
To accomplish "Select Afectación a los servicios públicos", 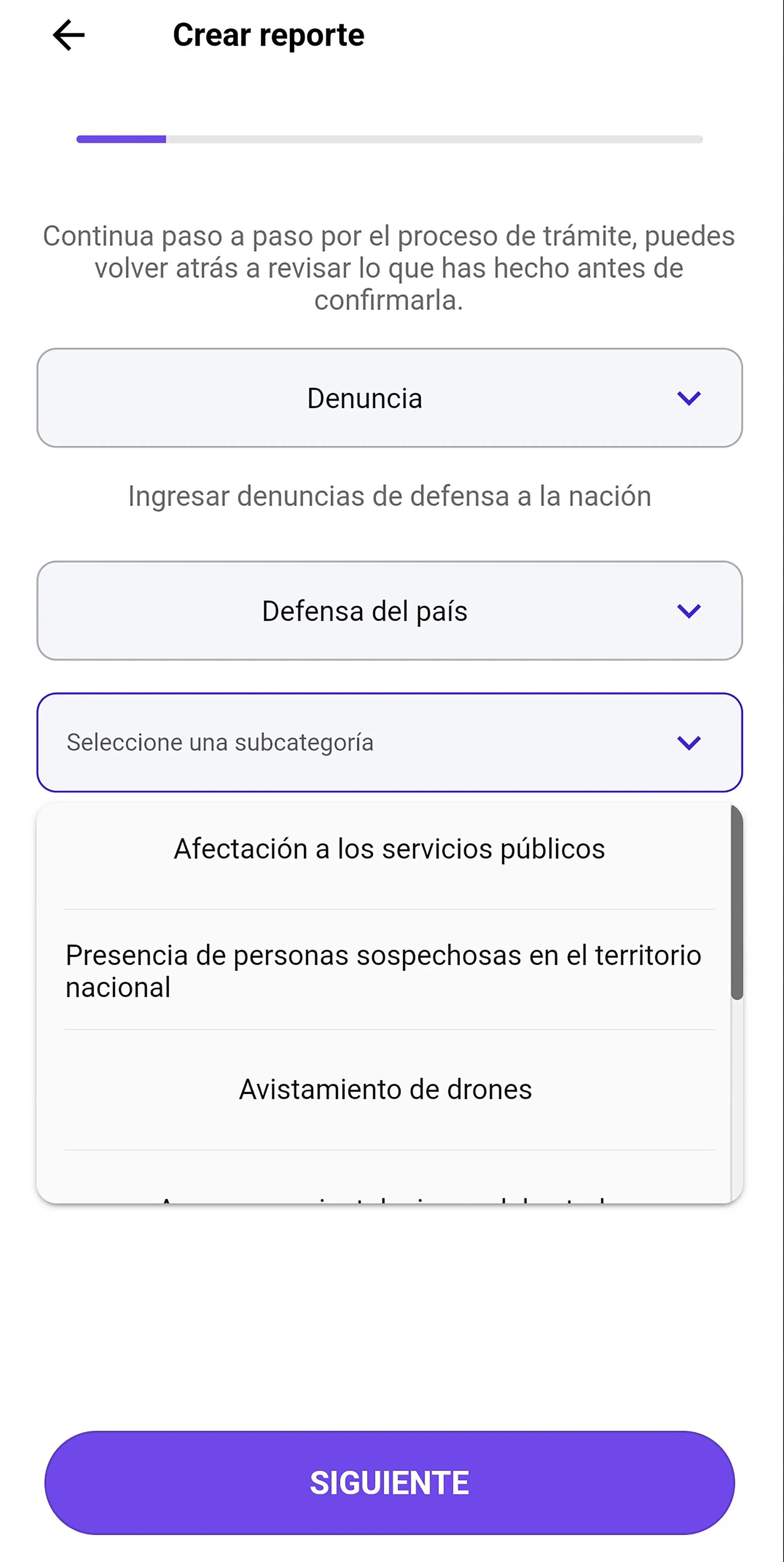I will pyautogui.click(x=389, y=848).
